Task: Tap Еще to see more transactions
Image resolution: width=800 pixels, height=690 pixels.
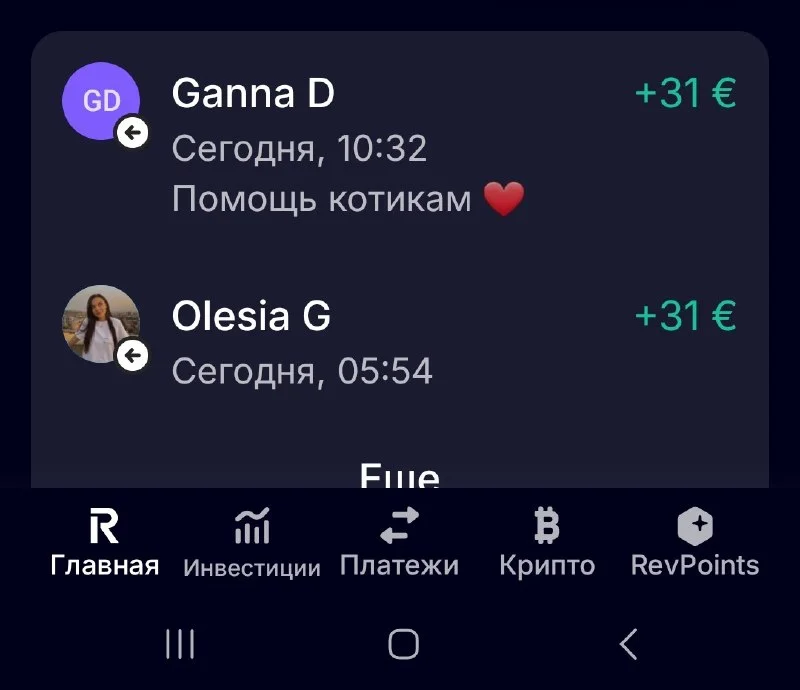Action: pos(399,476)
